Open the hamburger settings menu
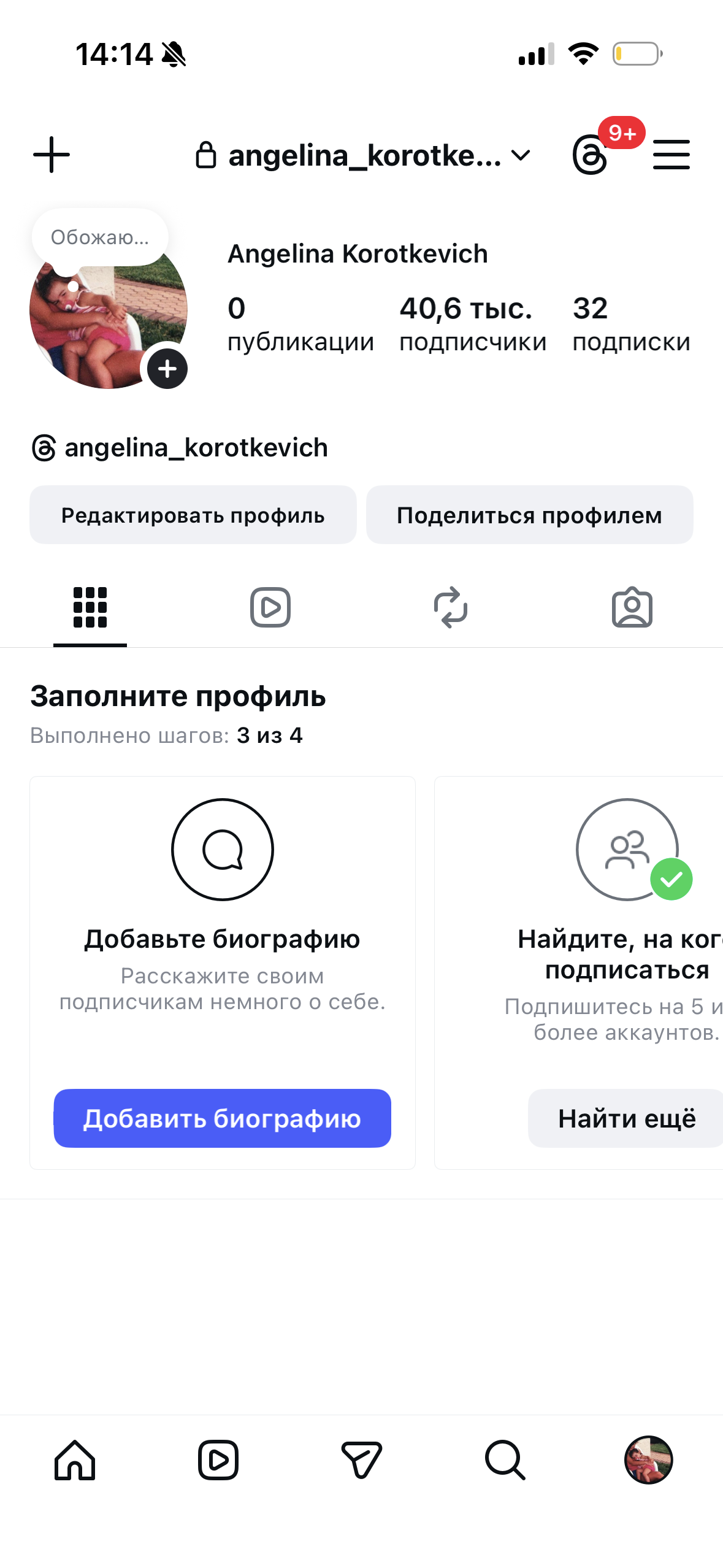The height and width of the screenshot is (1568, 723). coord(671,155)
